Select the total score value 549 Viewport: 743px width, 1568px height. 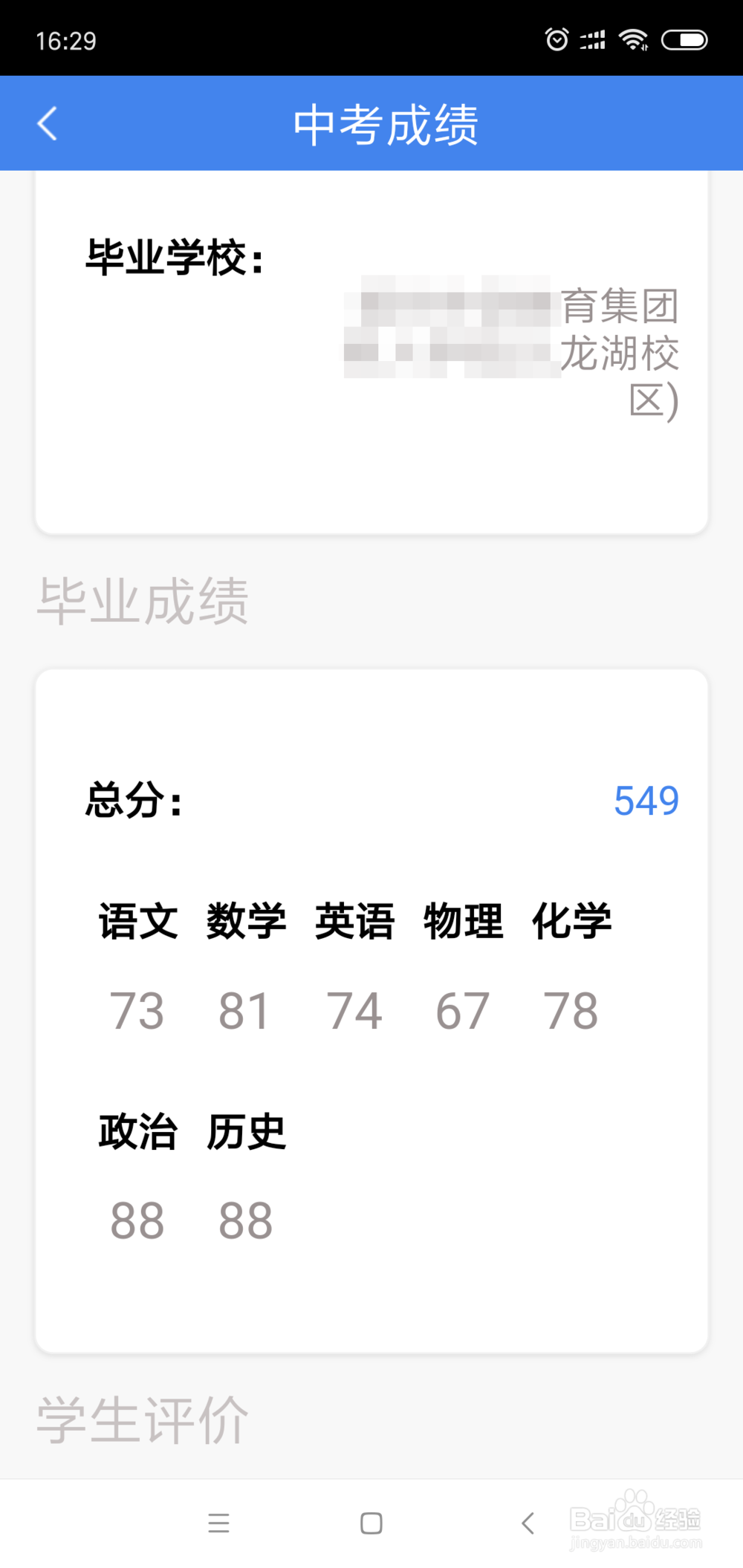[x=646, y=800]
